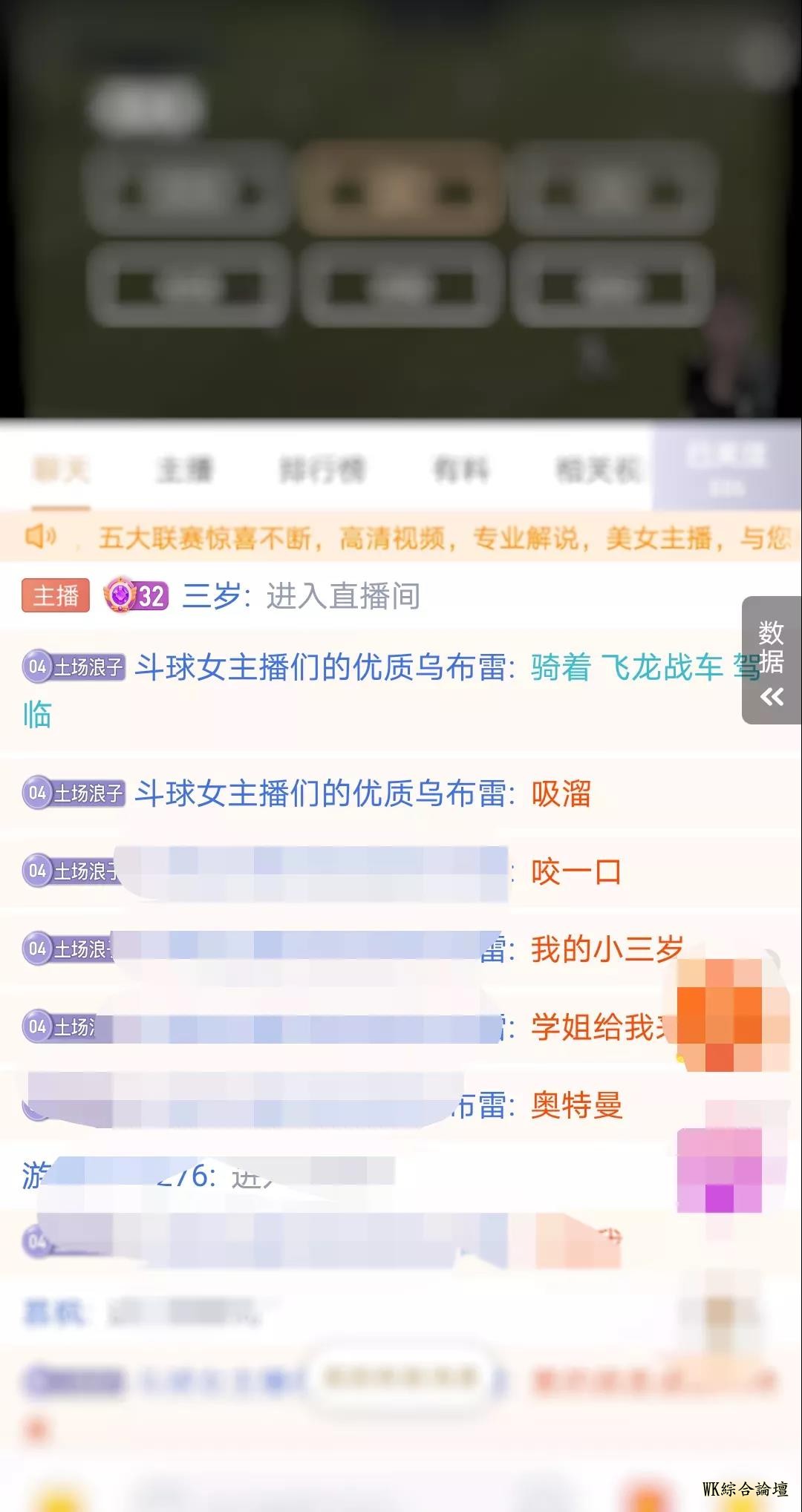Open the 有料 tab

coord(460,470)
